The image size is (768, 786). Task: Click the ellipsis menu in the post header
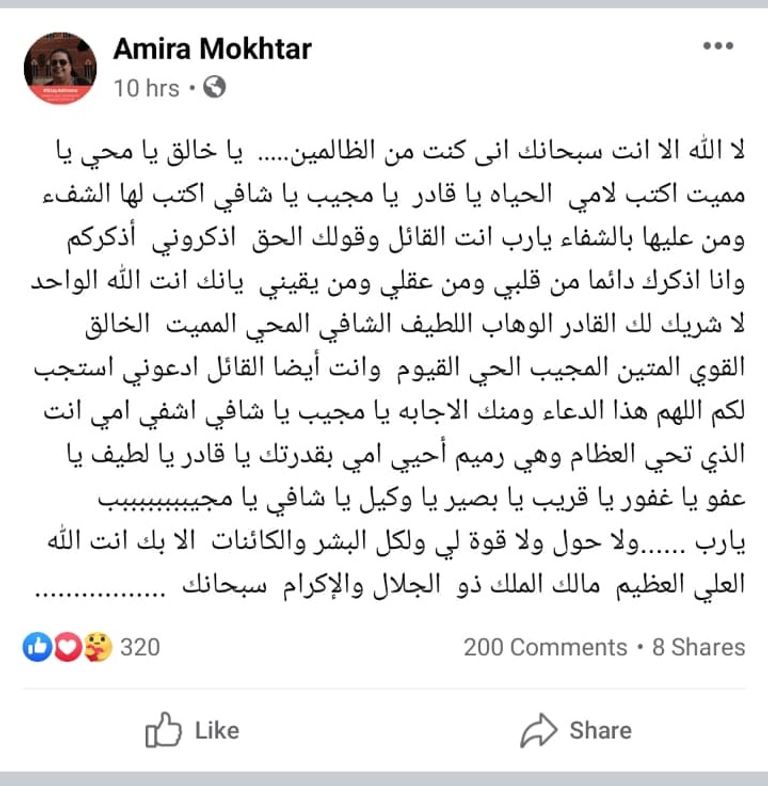[x=716, y=44]
